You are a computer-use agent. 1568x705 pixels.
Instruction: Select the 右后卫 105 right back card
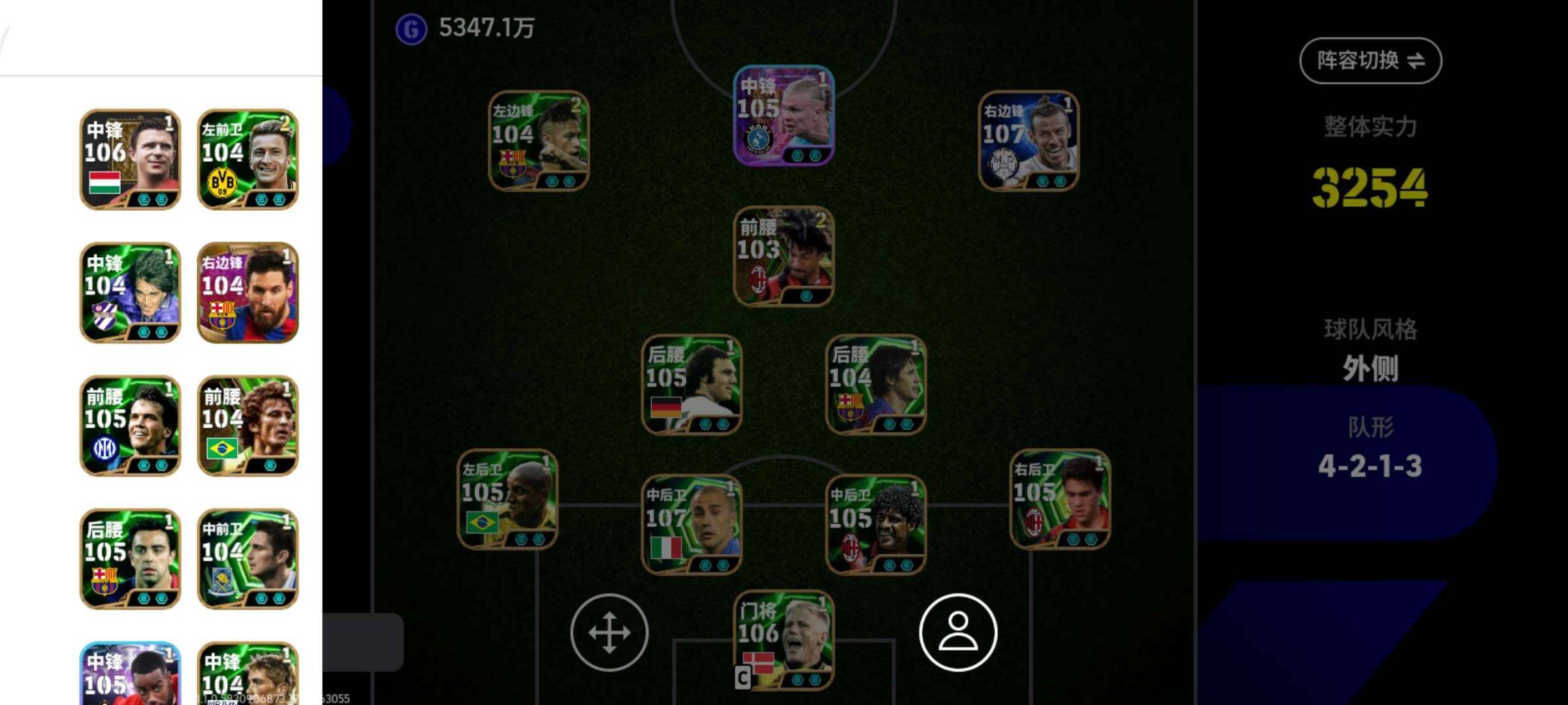click(1059, 499)
